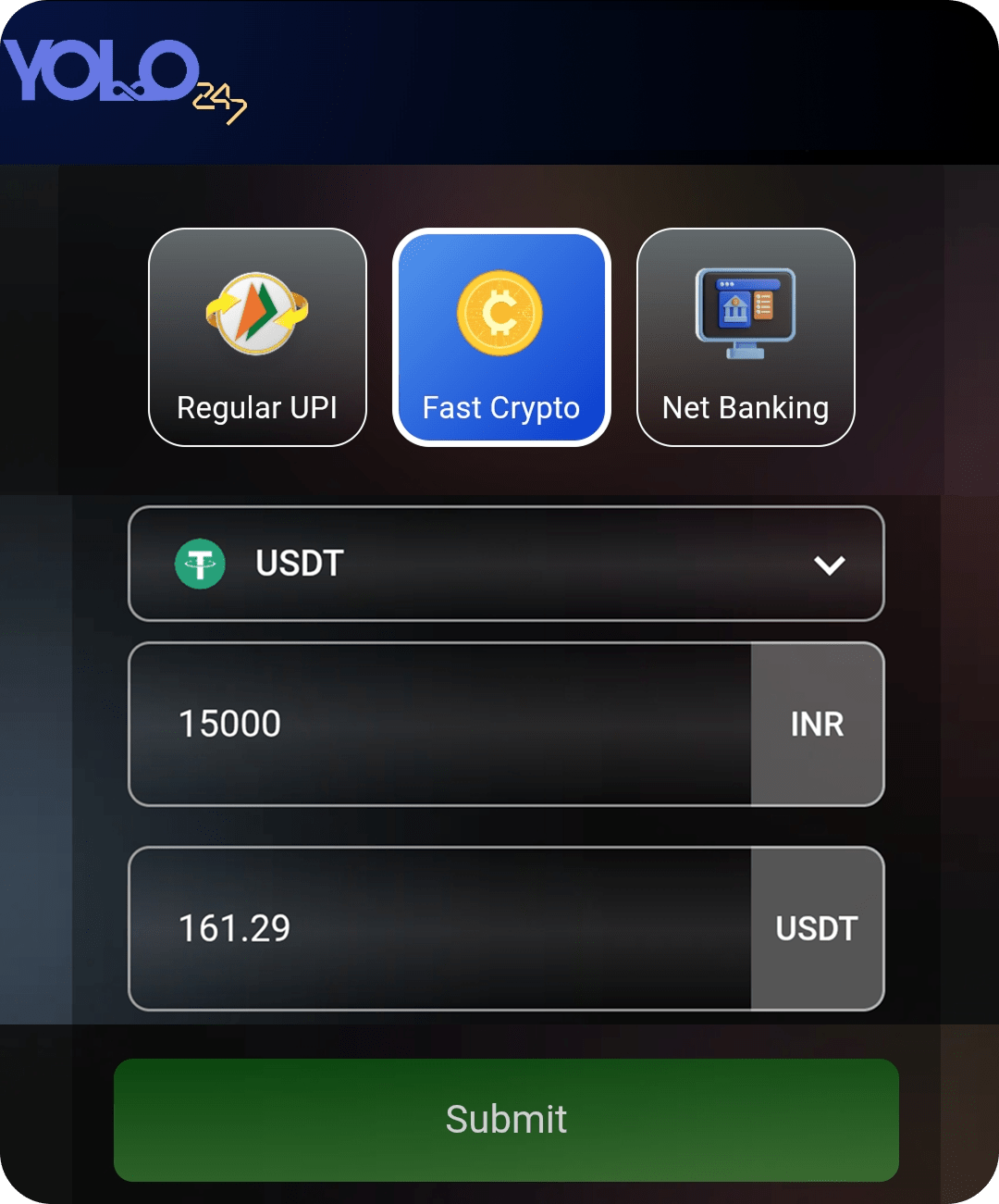Choose the Fast Crypto payment option
The height and width of the screenshot is (1204, 999).
pos(501,338)
